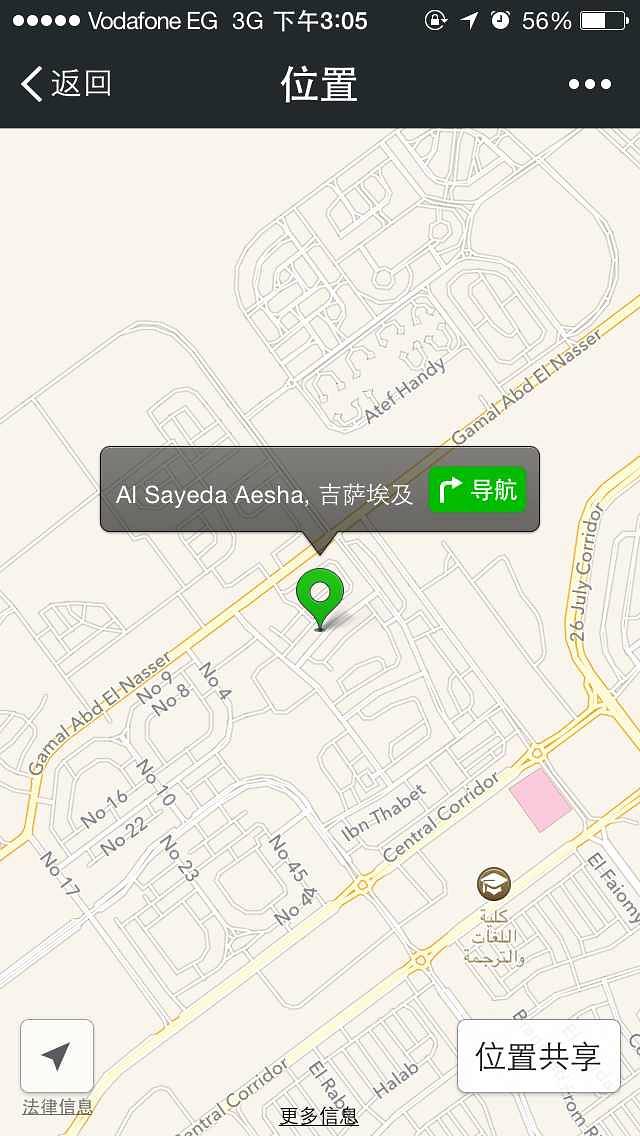Start 位置共享 location sharing
Image resolution: width=640 pixels, height=1136 pixels.
(x=538, y=1056)
